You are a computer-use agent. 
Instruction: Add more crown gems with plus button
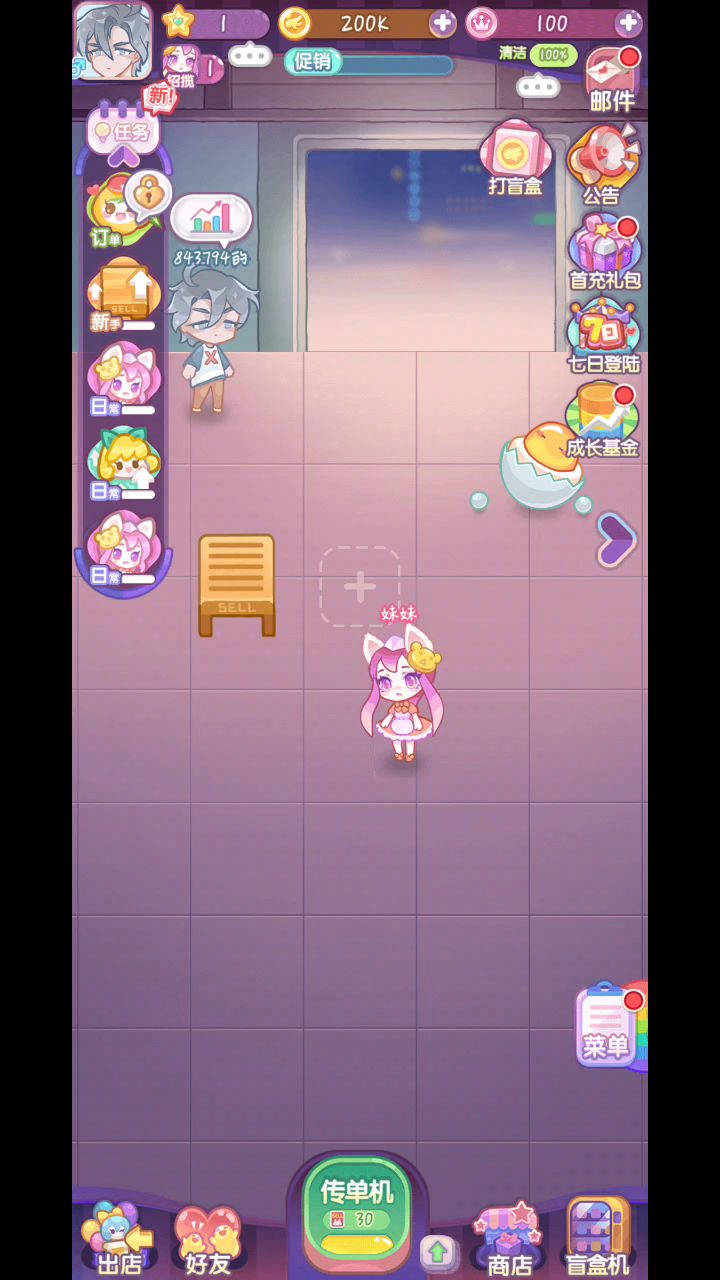[628, 23]
